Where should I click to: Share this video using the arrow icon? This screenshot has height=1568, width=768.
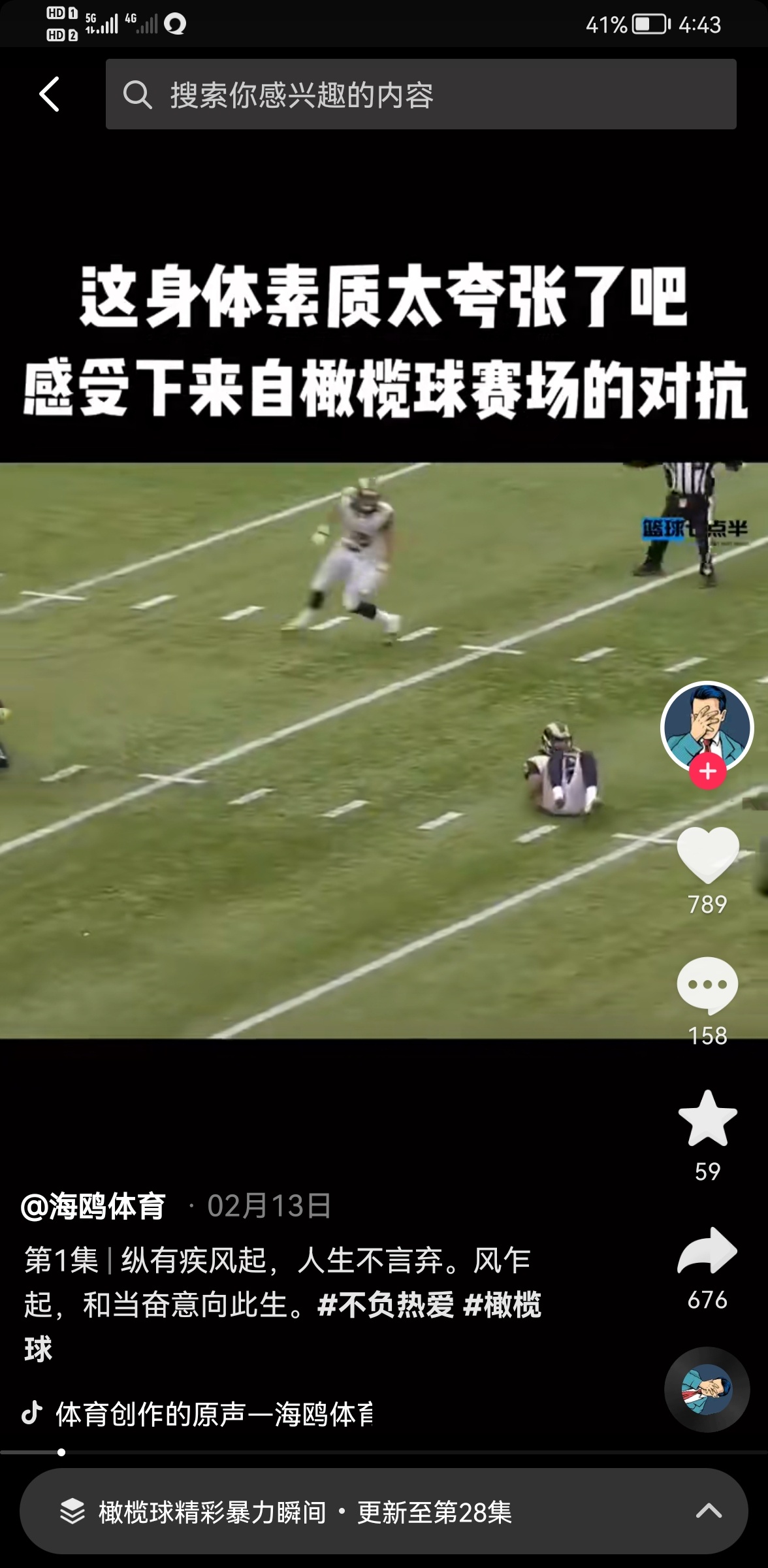tap(707, 1250)
